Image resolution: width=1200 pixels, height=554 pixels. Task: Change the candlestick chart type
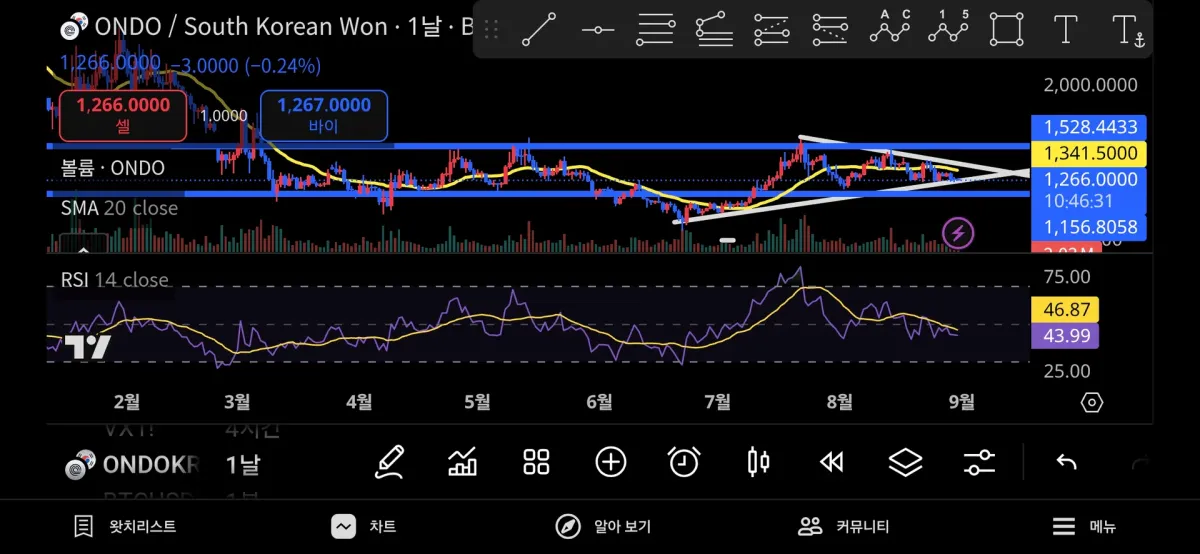click(x=758, y=462)
